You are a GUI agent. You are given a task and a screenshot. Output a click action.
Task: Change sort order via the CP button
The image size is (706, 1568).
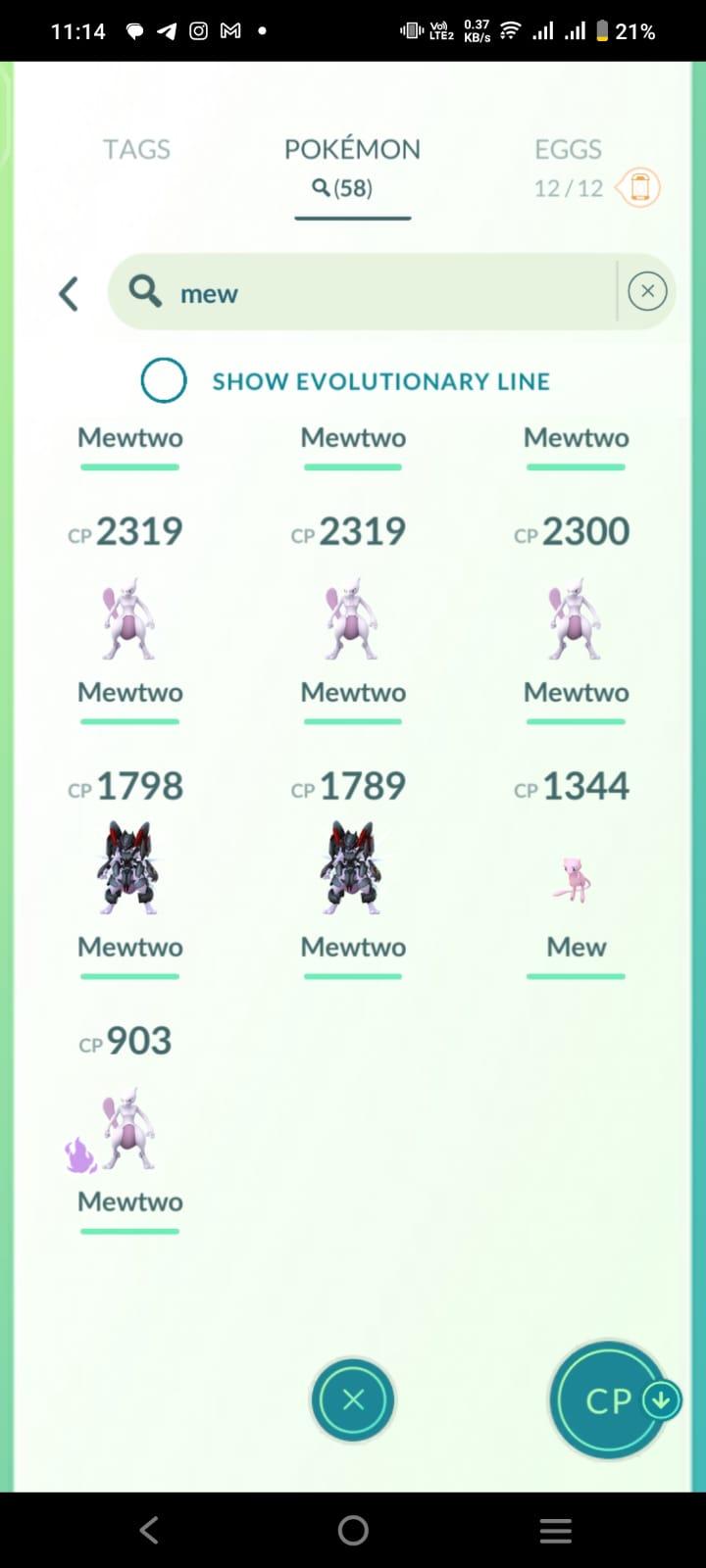(x=609, y=1400)
